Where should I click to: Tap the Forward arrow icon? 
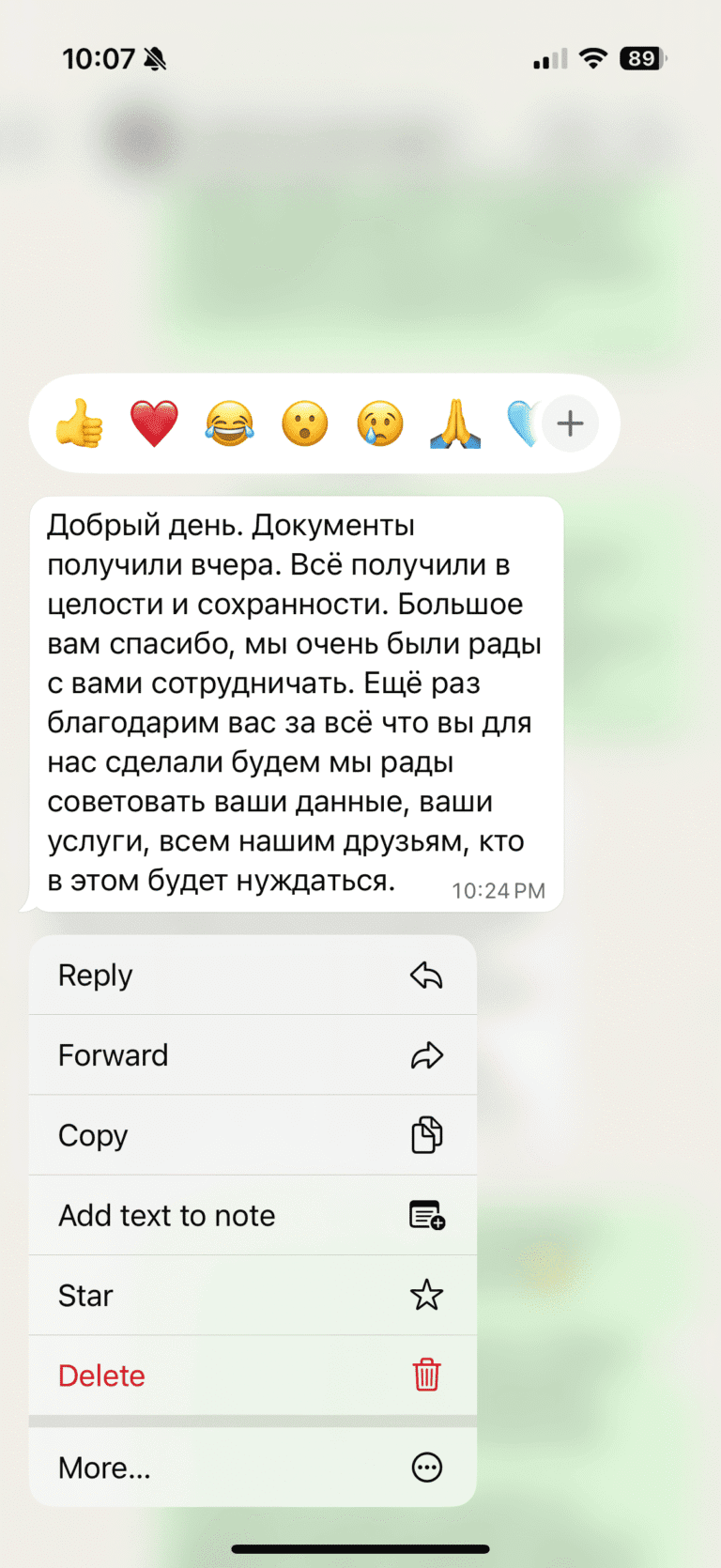[426, 1054]
